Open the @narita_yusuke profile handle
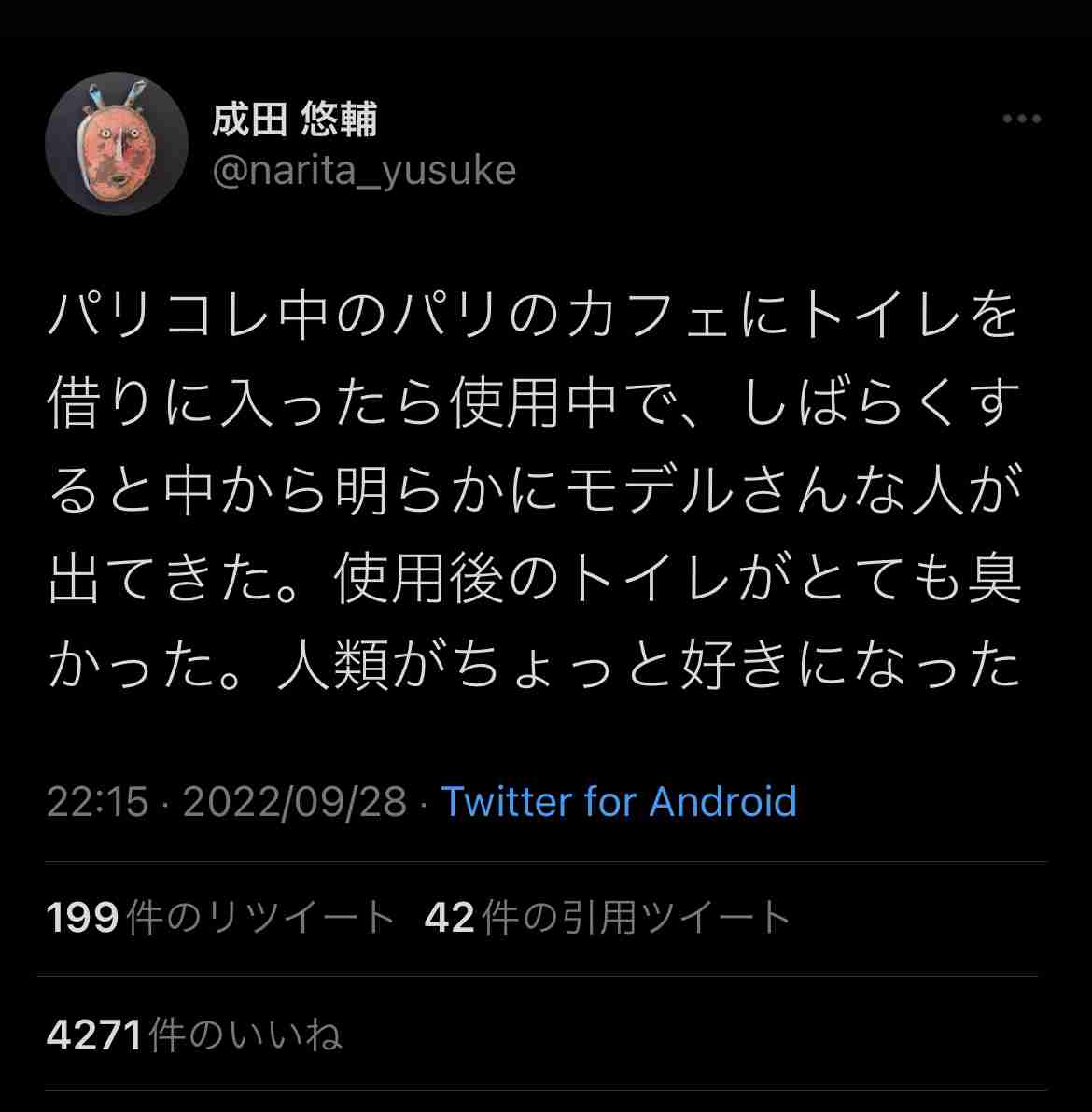 (364, 171)
